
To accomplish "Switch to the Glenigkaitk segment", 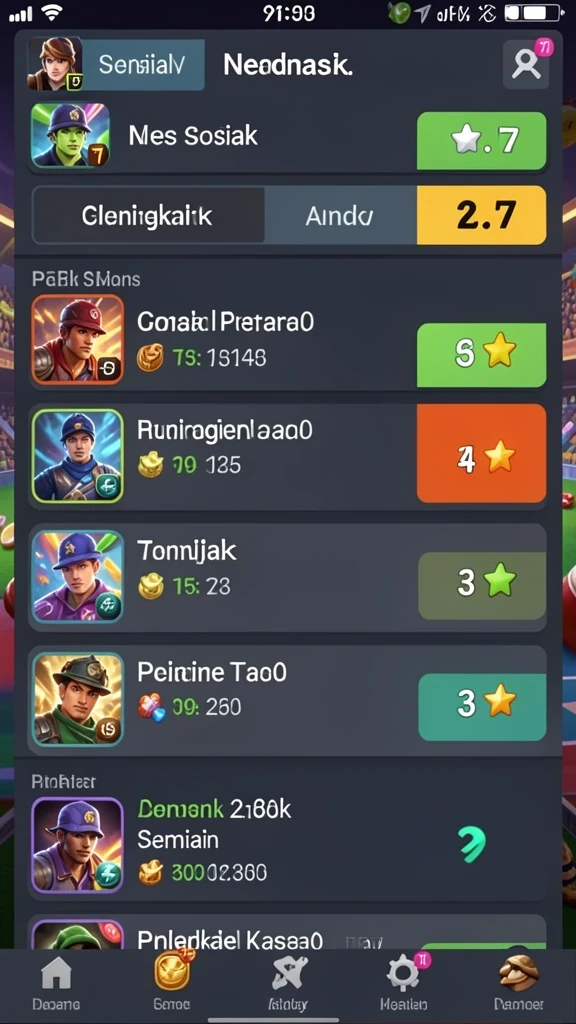I will [x=148, y=216].
